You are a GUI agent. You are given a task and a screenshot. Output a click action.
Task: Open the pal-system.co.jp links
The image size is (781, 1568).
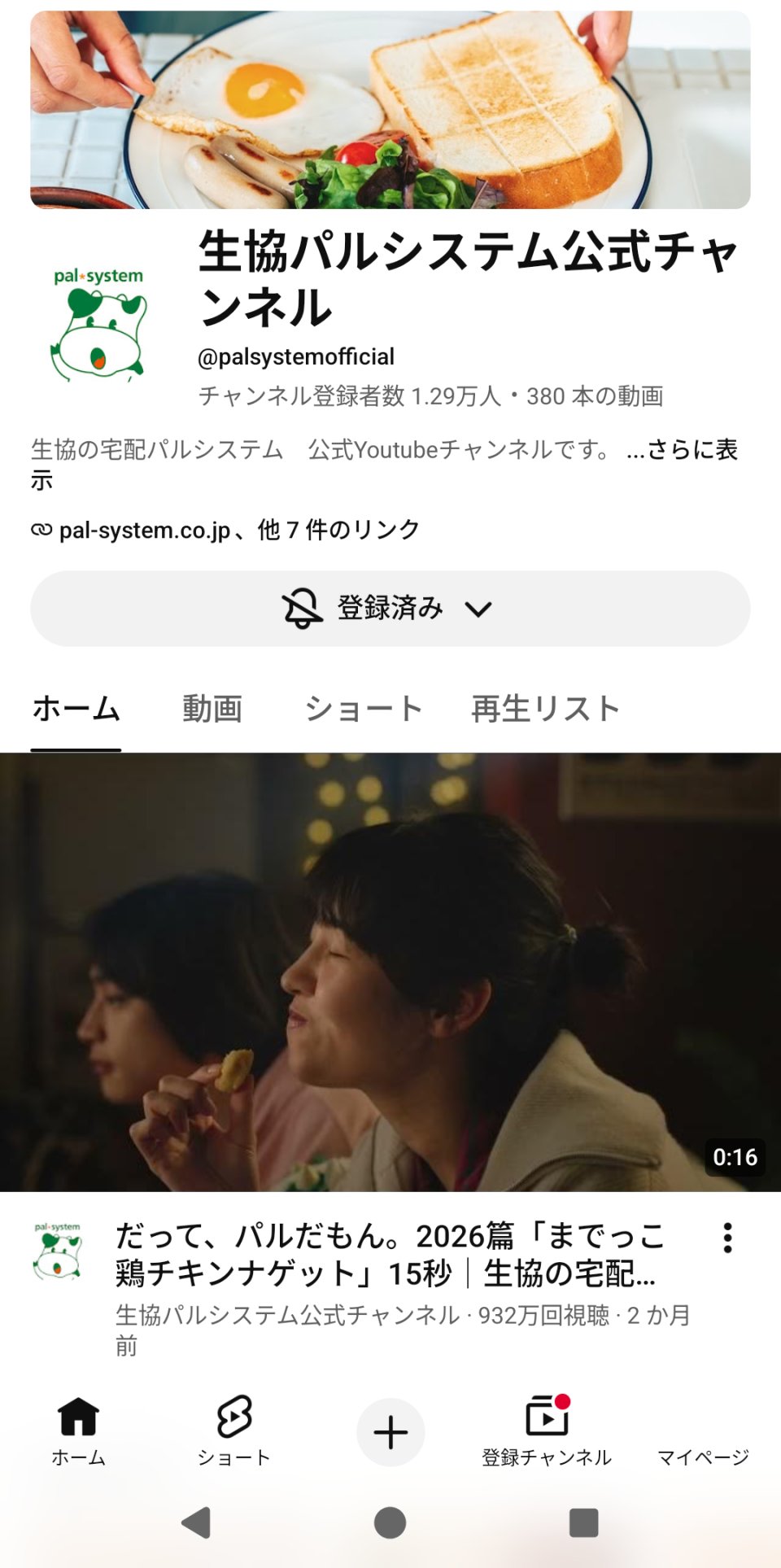coord(225,530)
